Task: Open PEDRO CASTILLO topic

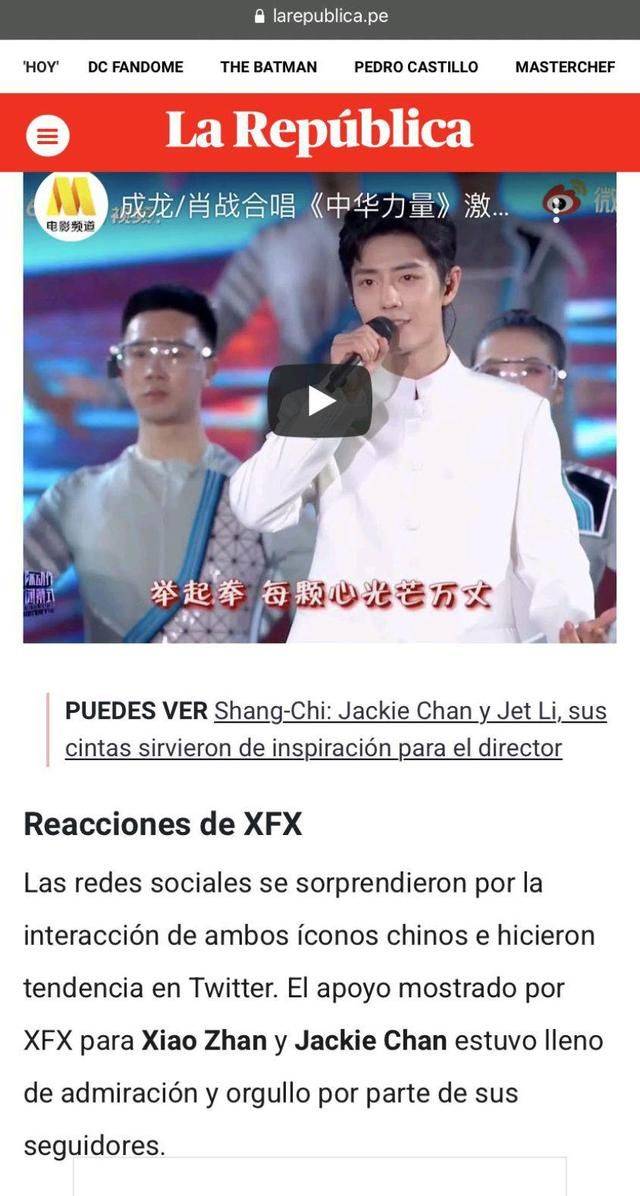Action: (416, 67)
